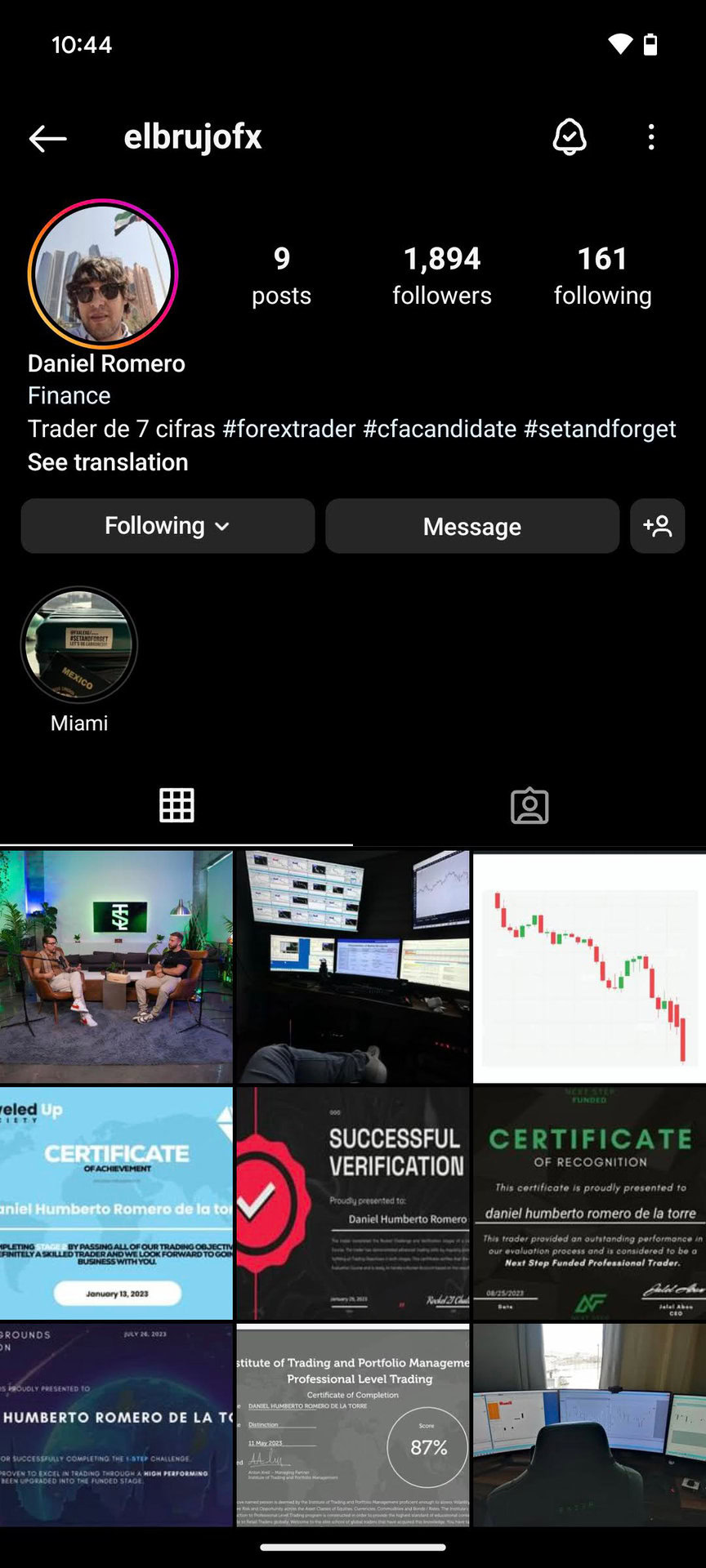This screenshot has width=706, height=1568.
Task: Message Daniel Romero
Action: 471,526
